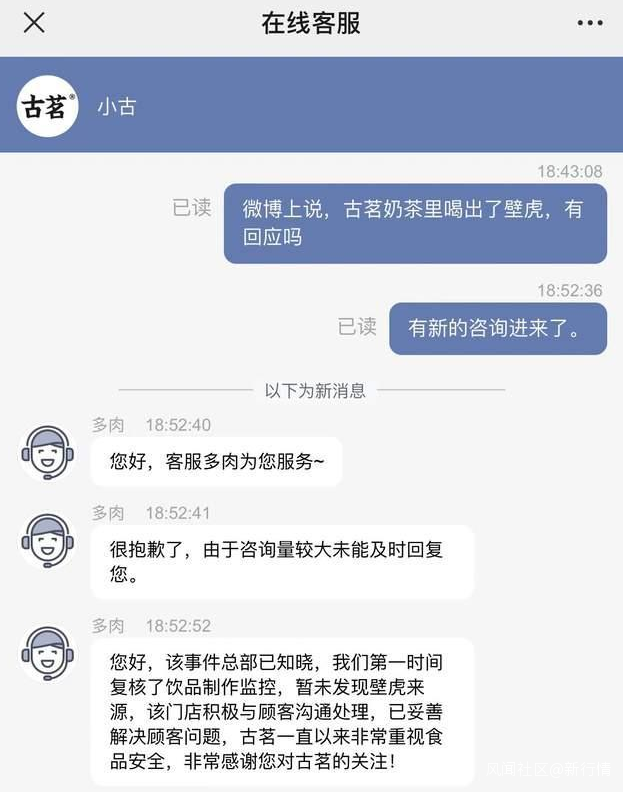Viewport: 623px width, 792px height.
Task: Close the online customer service page
Action: pyautogui.click(x=34, y=23)
